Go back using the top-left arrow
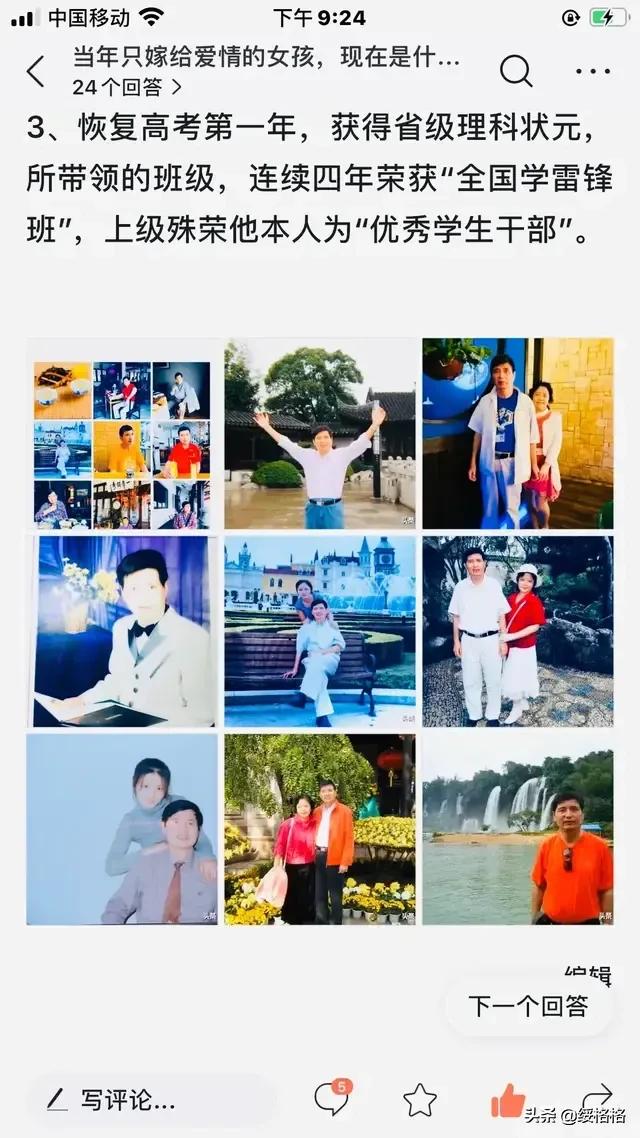640x1138 pixels. (x=36, y=71)
